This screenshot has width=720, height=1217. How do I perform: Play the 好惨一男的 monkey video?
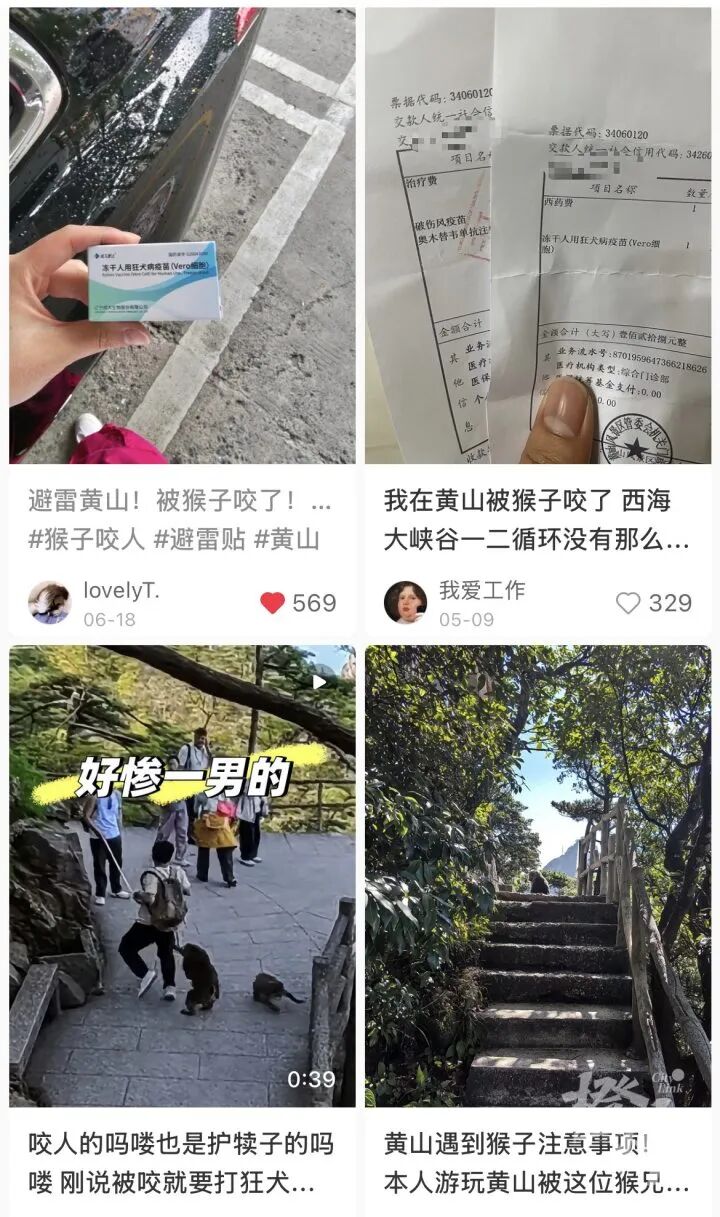coord(182,876)
